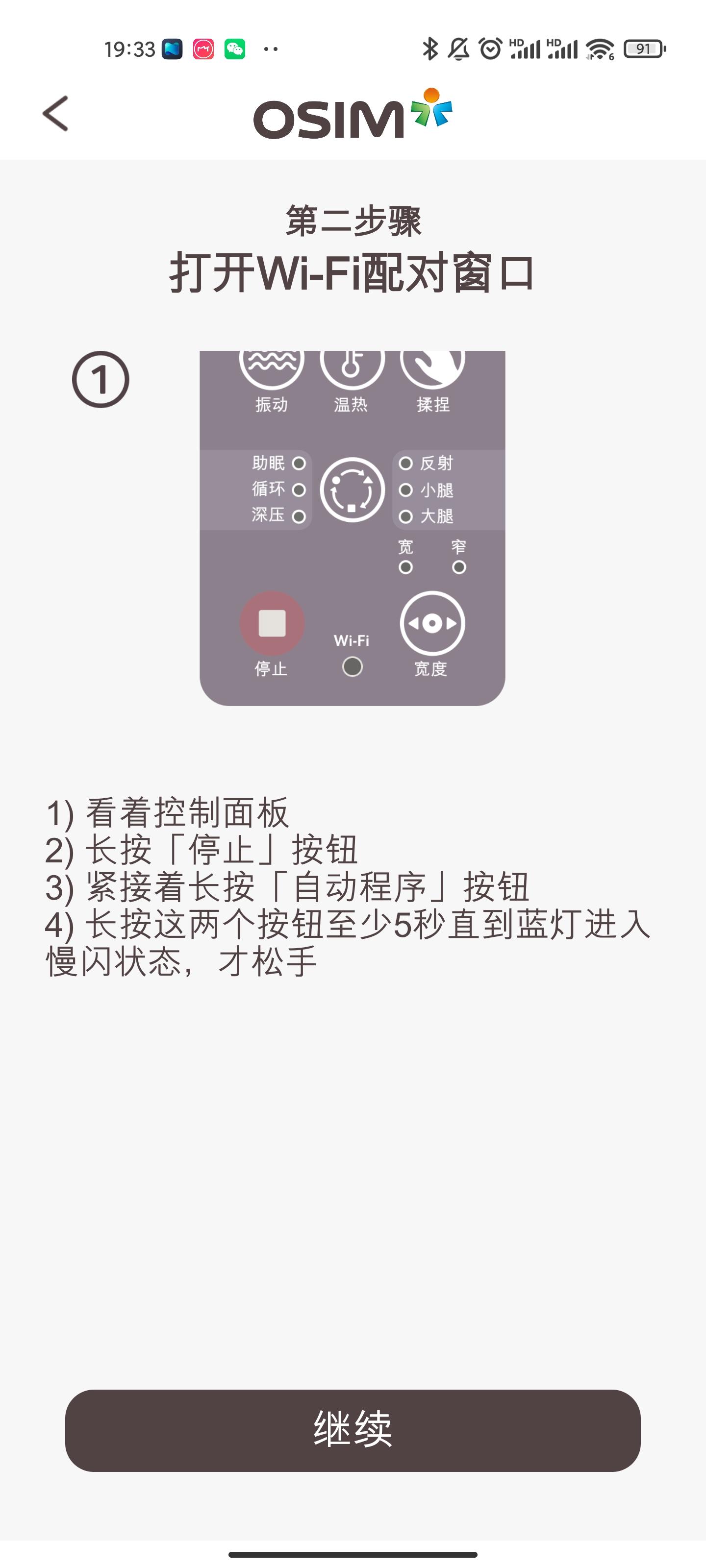The width and height of the screenshot is (706, 1568).
Task: Tap the Wi-Fi signal icon in status bar
Action: (600, 49)
